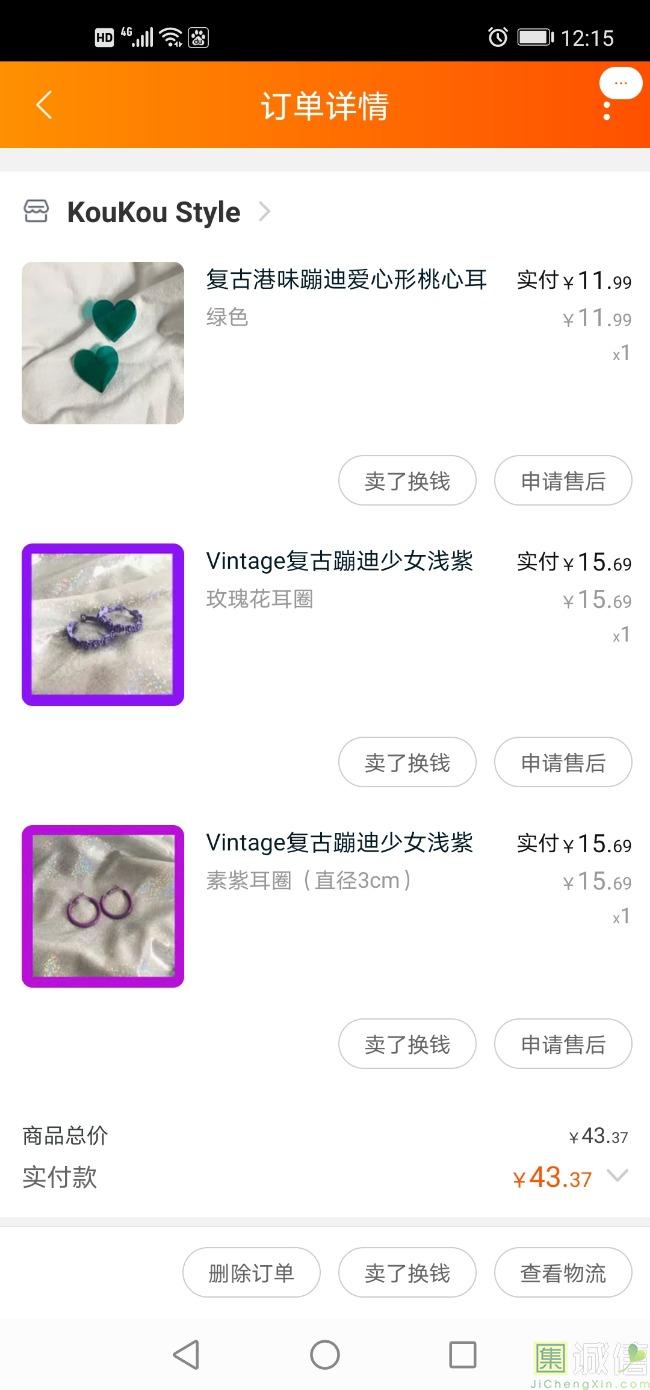Request 申请售后 for the green heart earrings
Screen dimensions: 650x1390
(563, 481)
